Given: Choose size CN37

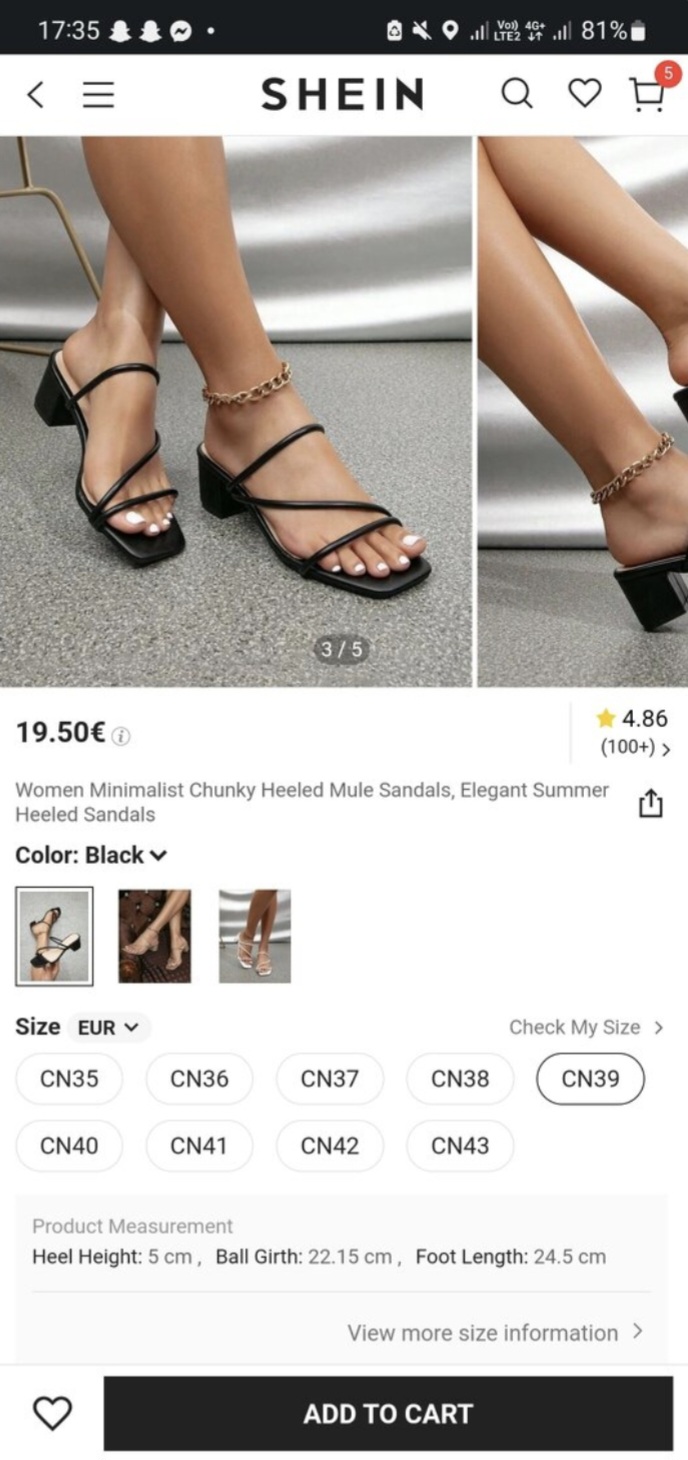Looking at the screenshot, I should coord(330,1079).
